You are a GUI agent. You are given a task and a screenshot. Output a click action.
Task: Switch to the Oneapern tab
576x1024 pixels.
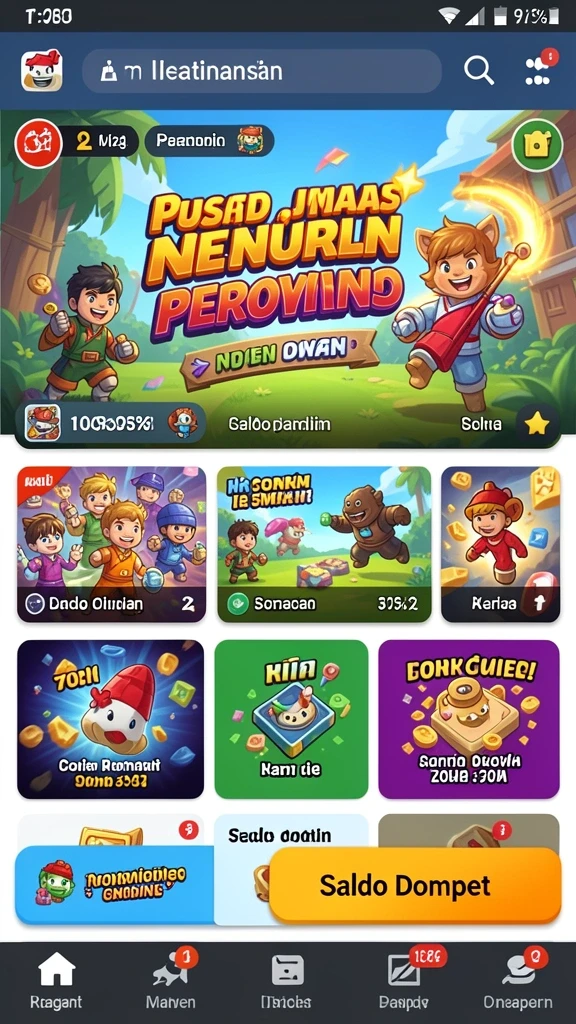518,982
